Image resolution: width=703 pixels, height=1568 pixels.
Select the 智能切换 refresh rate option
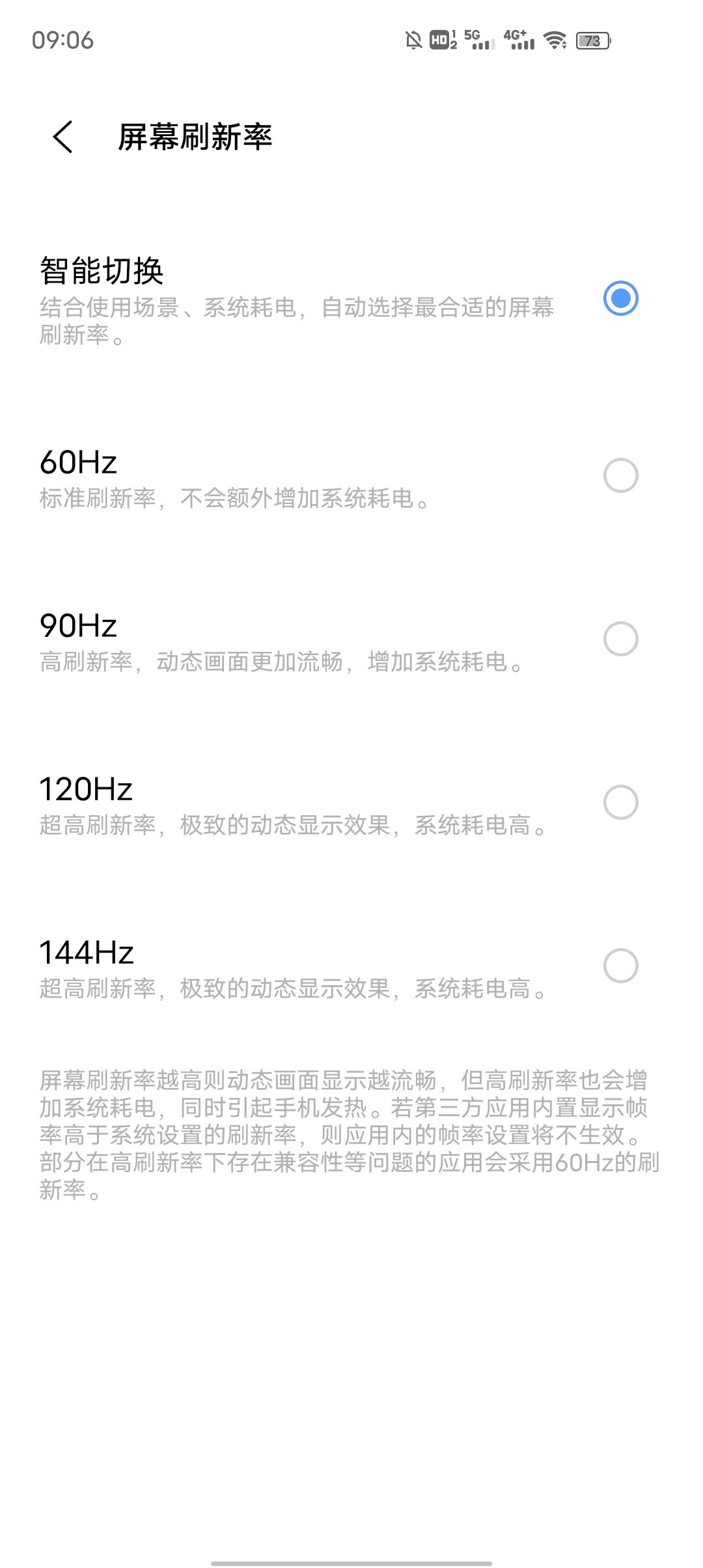[351, 299]
